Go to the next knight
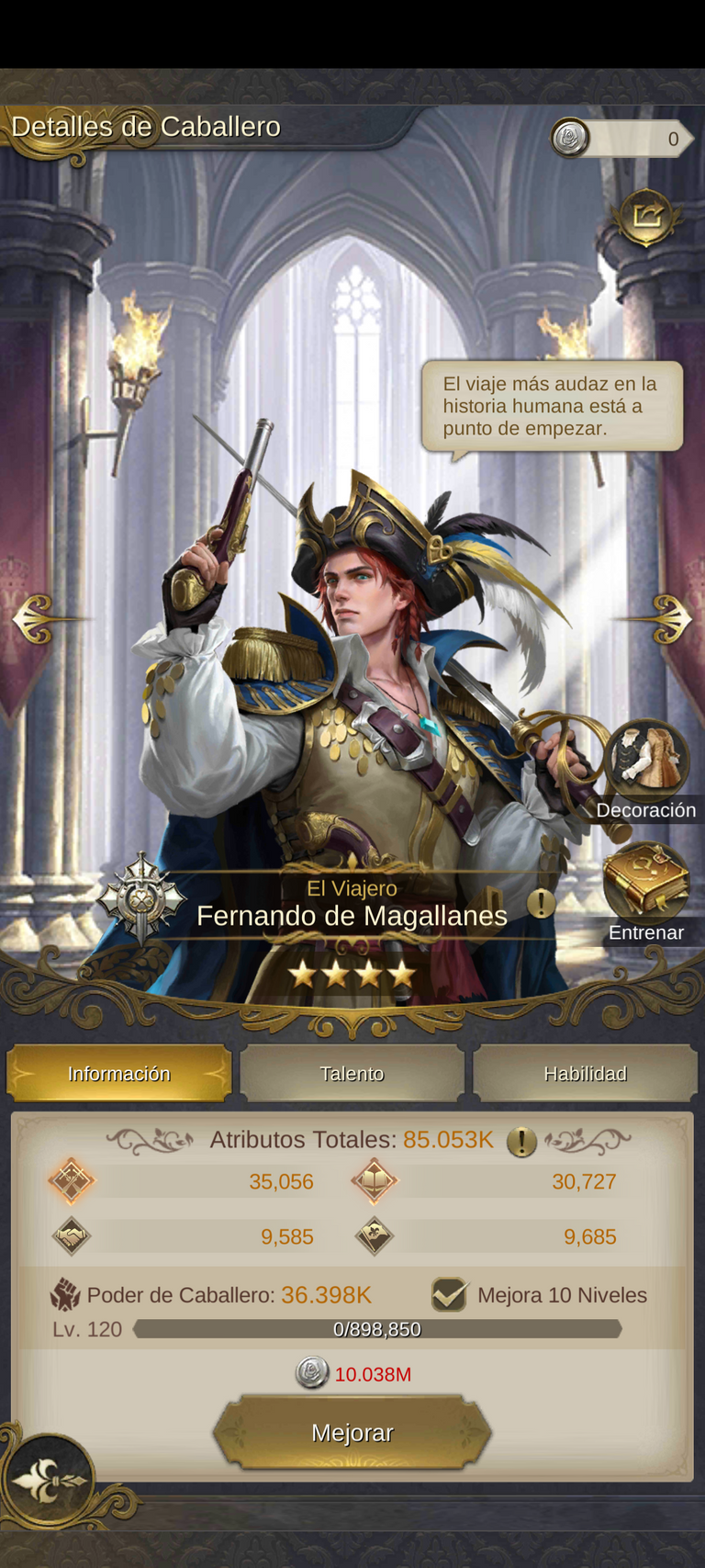 coord(671,620)
